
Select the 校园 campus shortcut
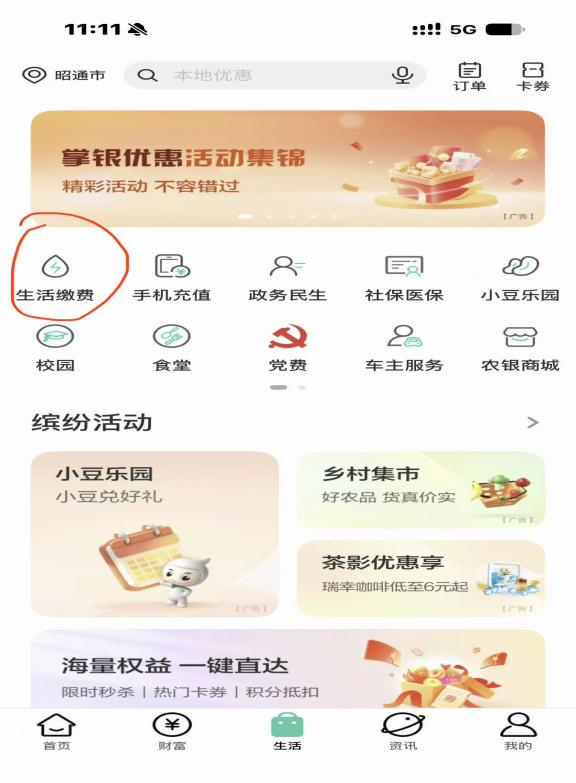pos(55,348)
